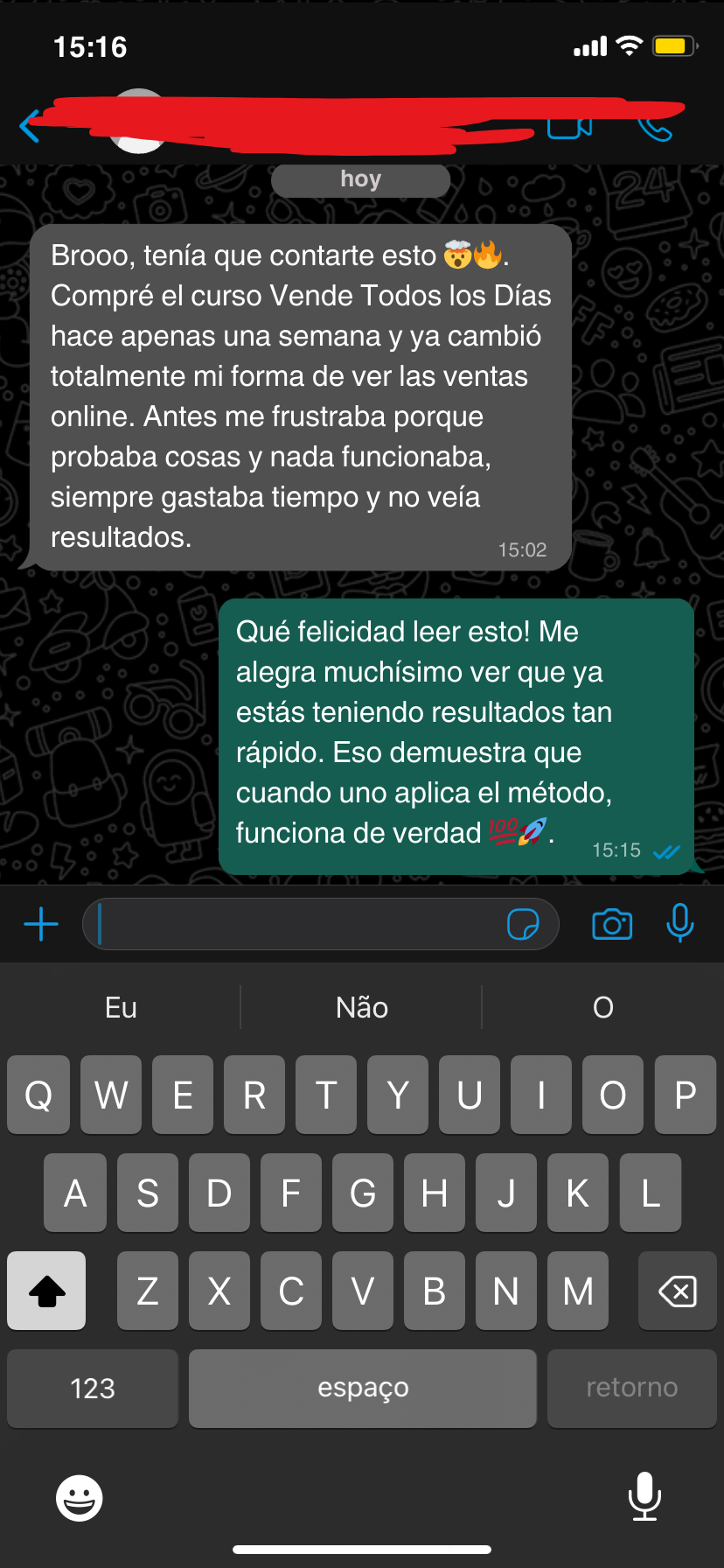The image size is (724, 1568).
Task: Start keyboard dictation microphone
Action: 644,1496
